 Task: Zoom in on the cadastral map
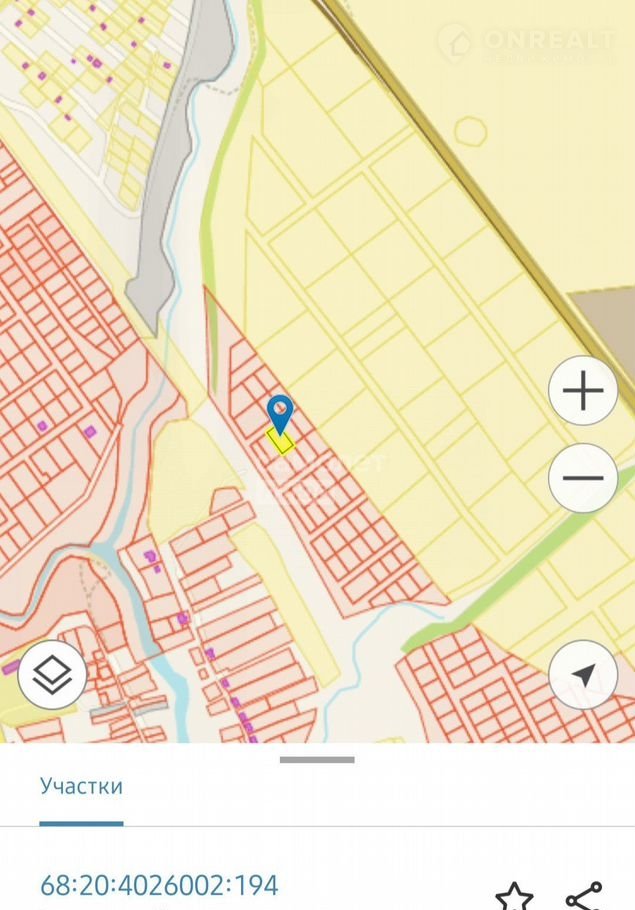tap(583, 391)
